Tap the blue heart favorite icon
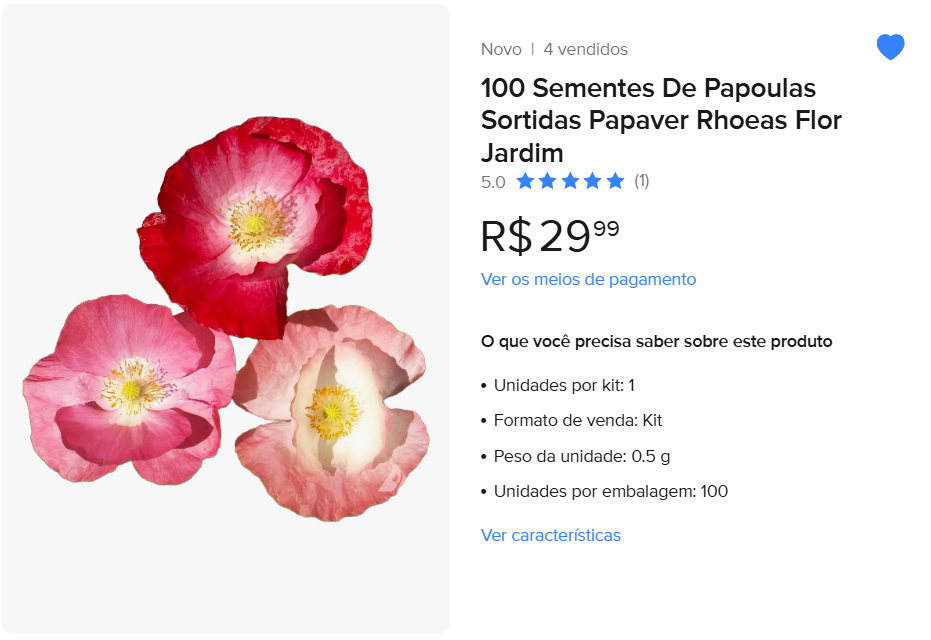This screenshot has width=931, height=640. click(x=890, y=47)
